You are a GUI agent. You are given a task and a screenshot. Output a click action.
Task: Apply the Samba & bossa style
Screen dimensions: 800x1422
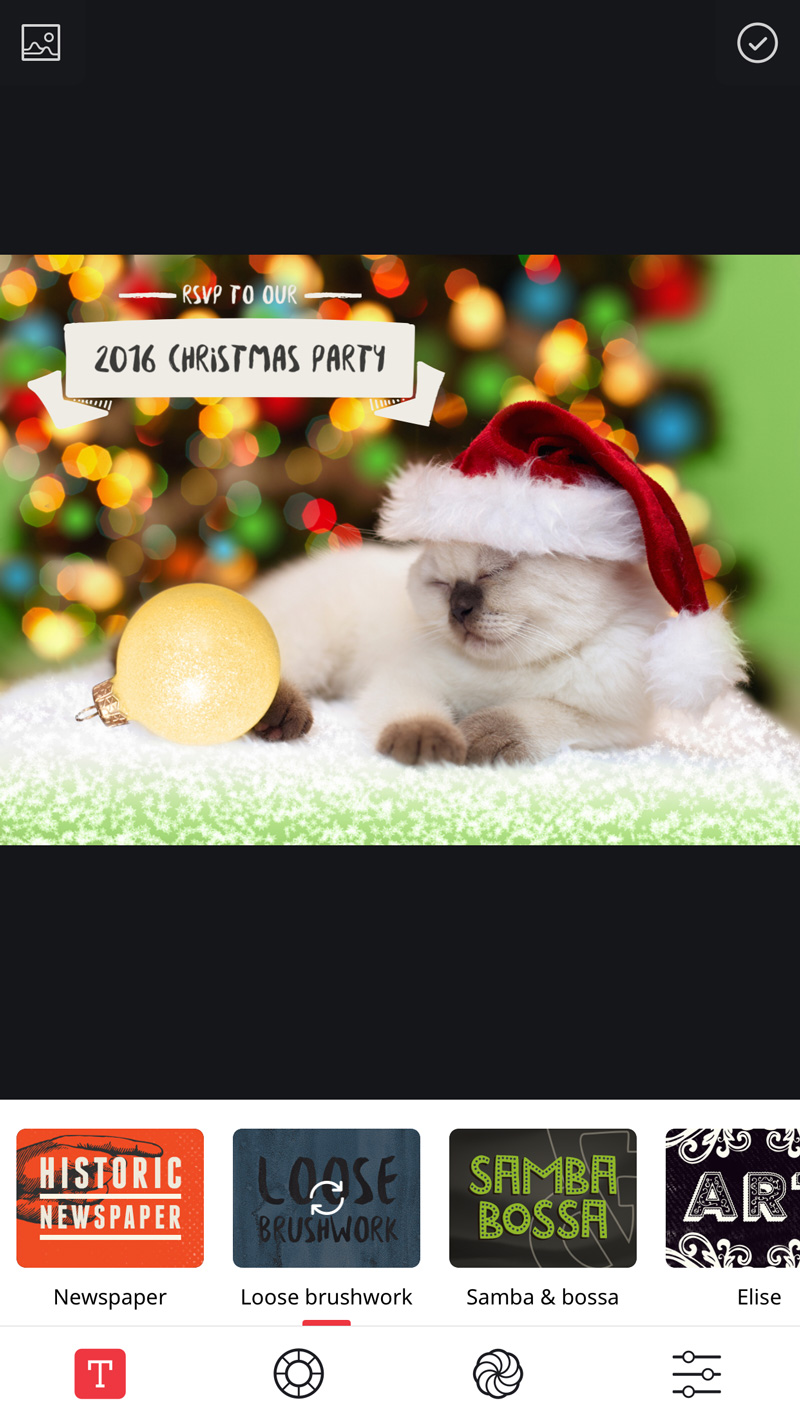point(542,1198)
